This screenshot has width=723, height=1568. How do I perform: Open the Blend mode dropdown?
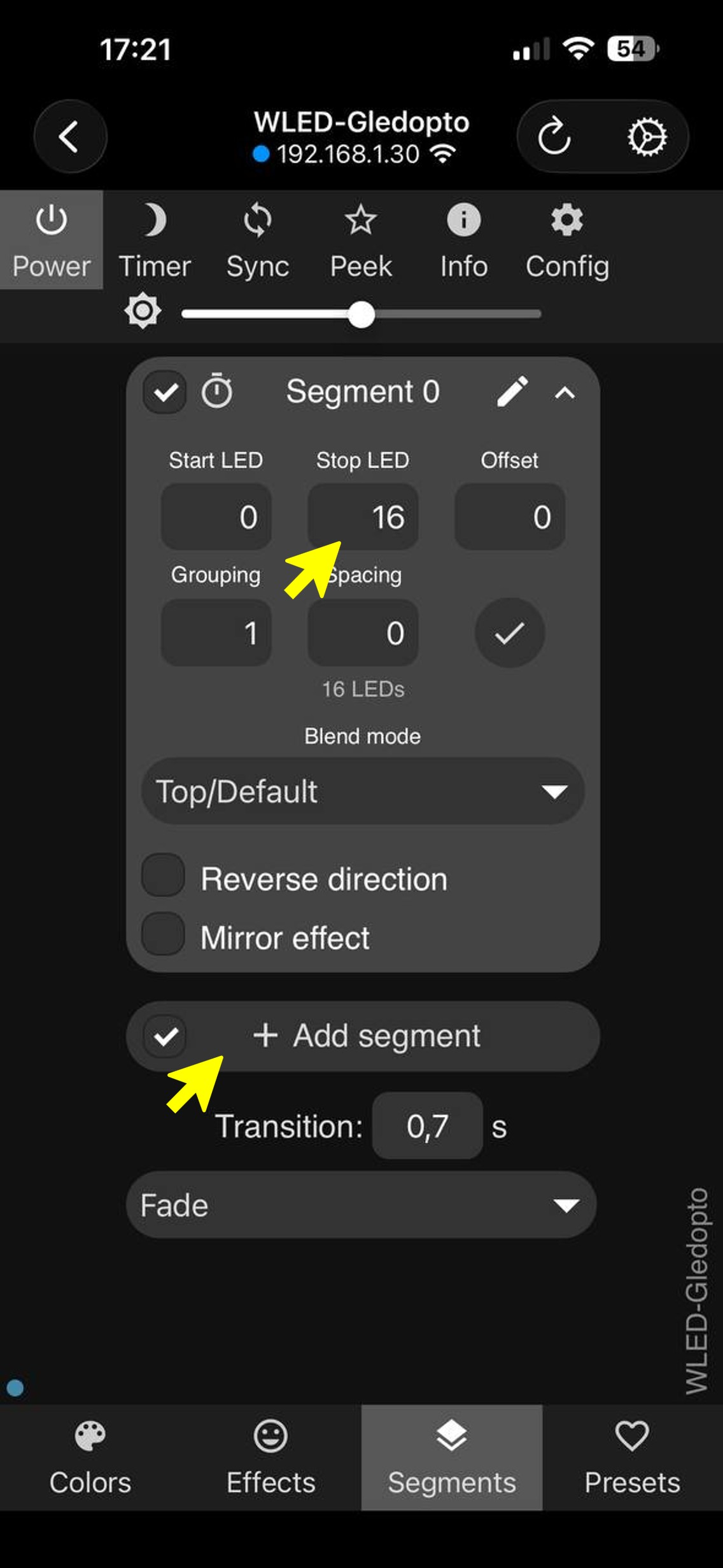coord(363,791)
